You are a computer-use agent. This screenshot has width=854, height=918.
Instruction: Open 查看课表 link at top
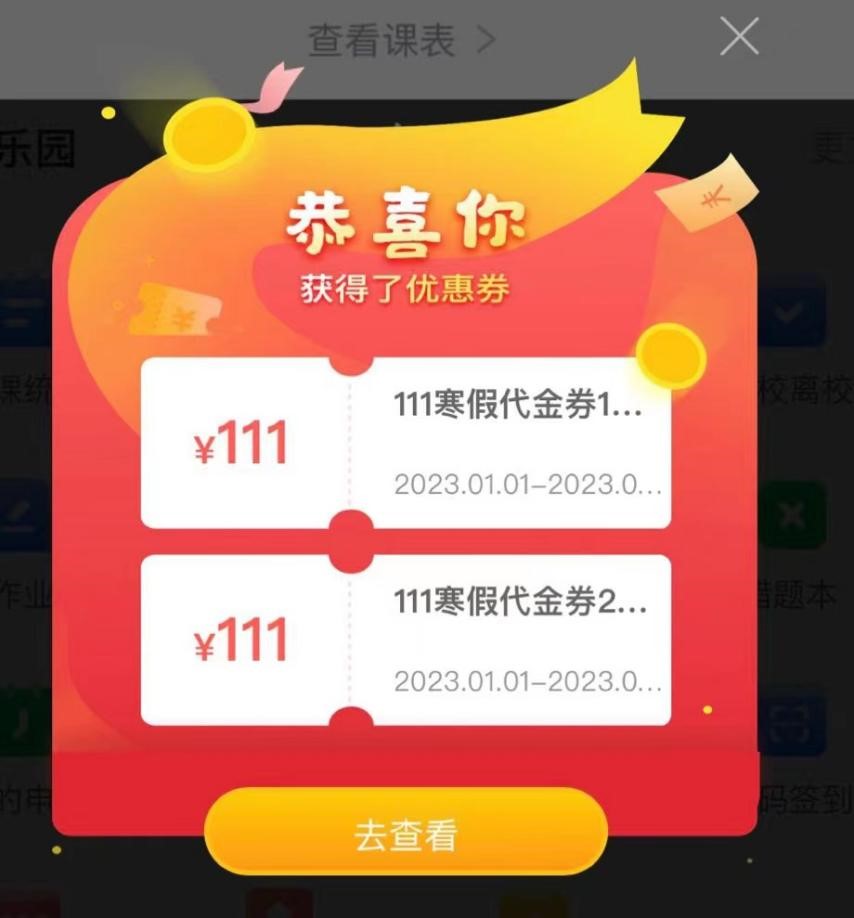(400, 41)
